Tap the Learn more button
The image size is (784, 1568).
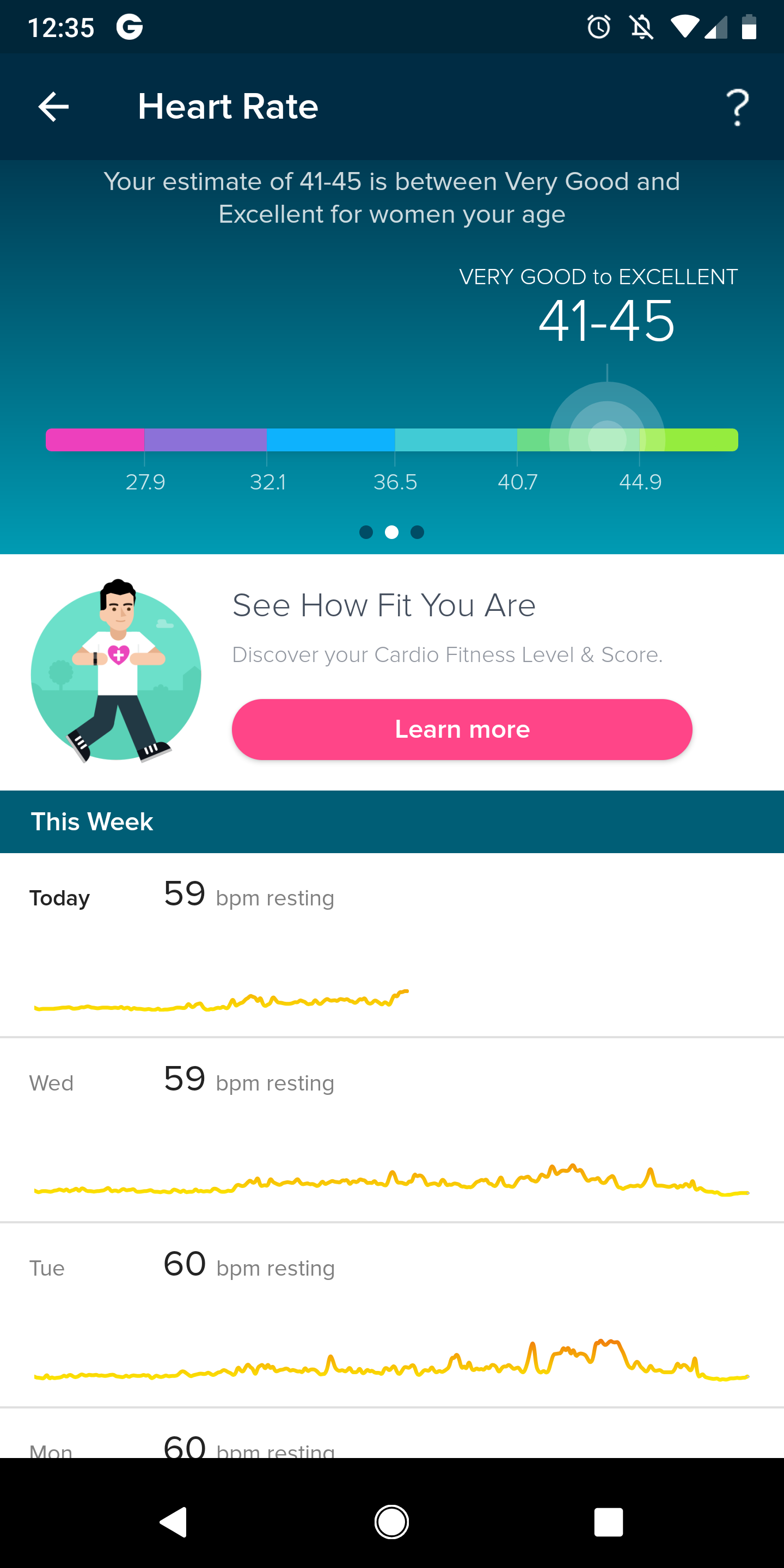[x=462, y=729]
